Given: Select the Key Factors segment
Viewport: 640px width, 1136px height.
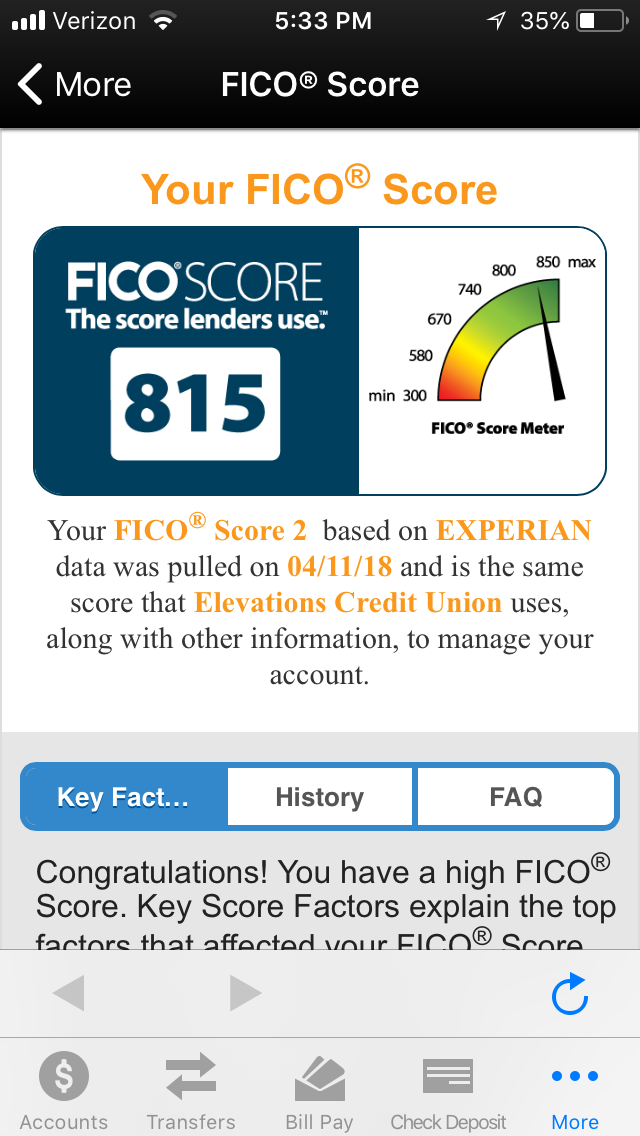Looking at the screenshot, I should coord(124,797).
